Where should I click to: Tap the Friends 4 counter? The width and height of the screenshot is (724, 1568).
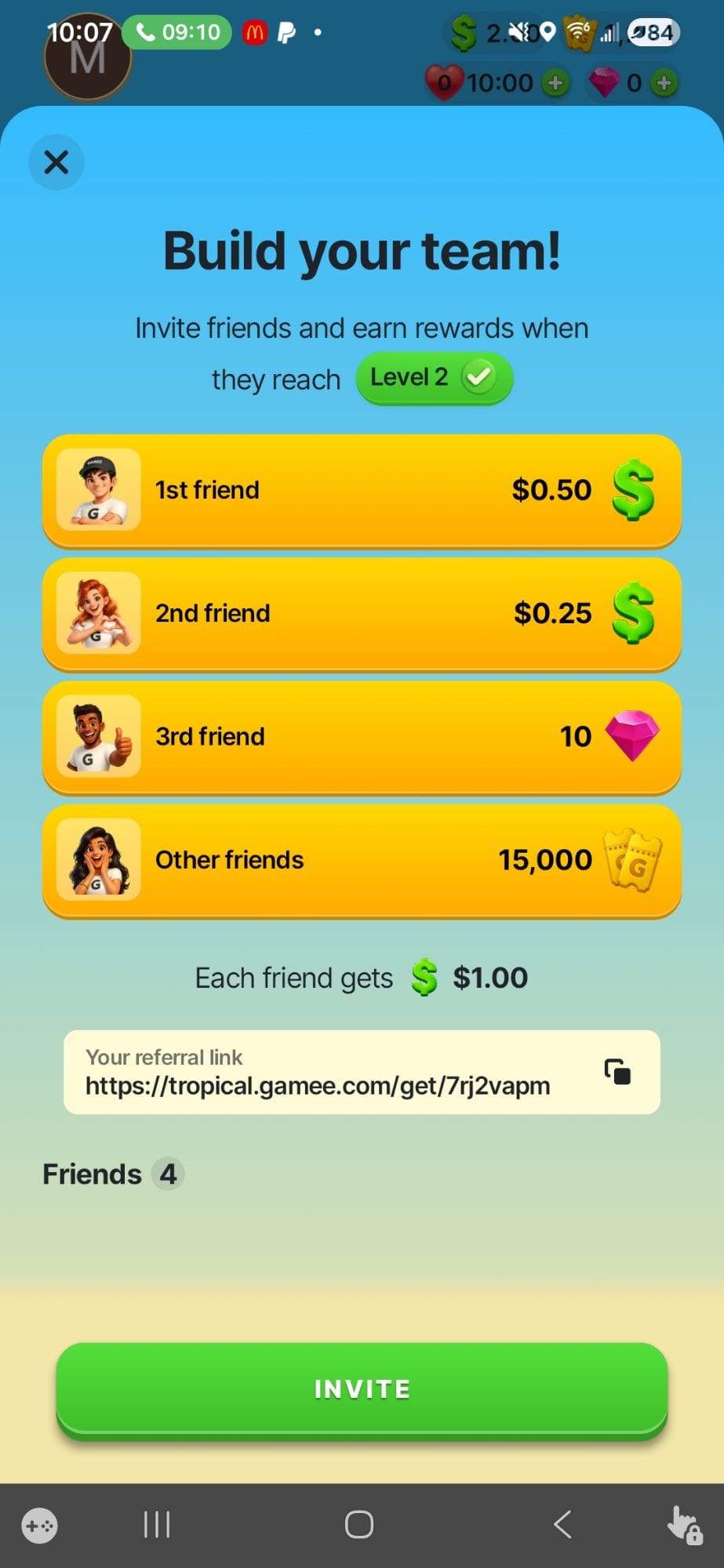112,1174
